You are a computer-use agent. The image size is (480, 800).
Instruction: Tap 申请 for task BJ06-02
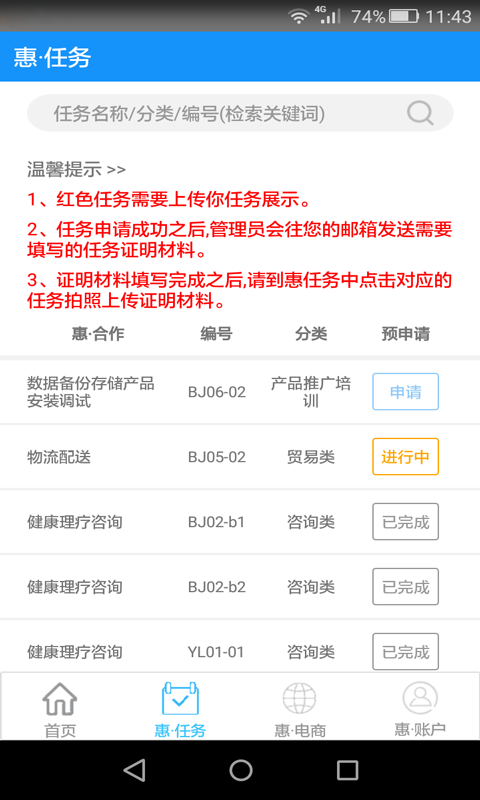tap(406, 392)
